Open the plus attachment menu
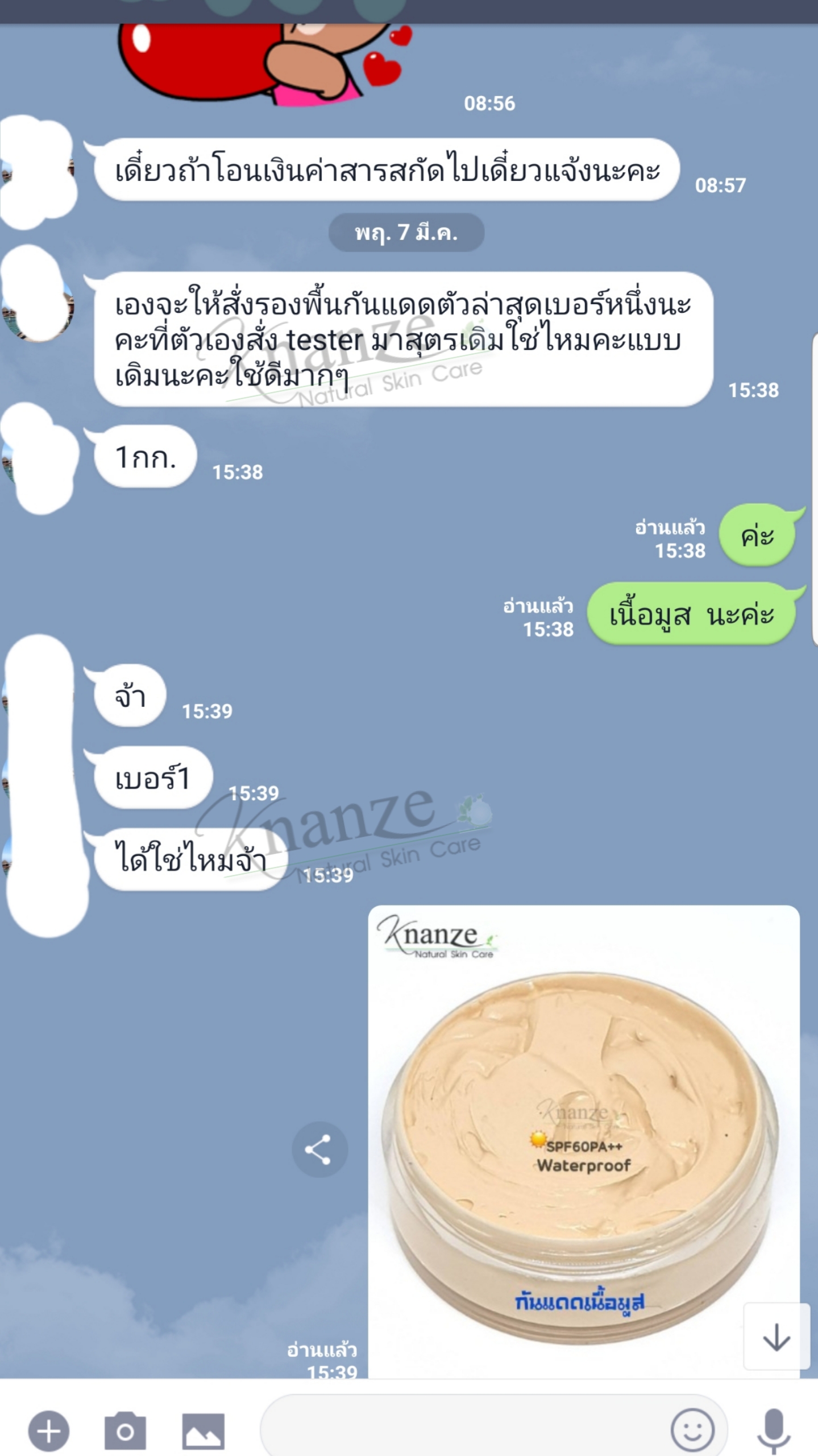 tap(49, 1430)
